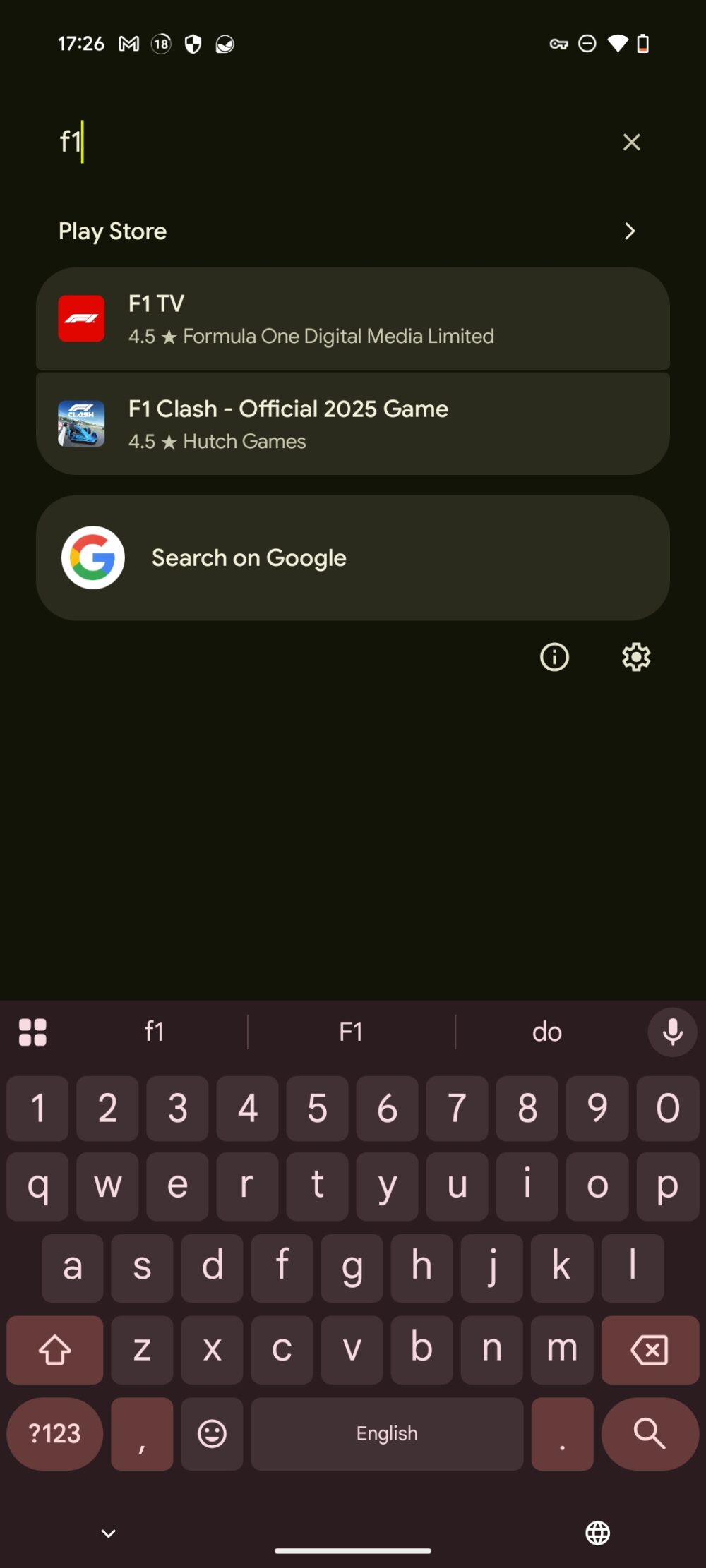Tap the English spacebar label
706x1568 pixels.
pyautogui.click(x=387, y=1434)
